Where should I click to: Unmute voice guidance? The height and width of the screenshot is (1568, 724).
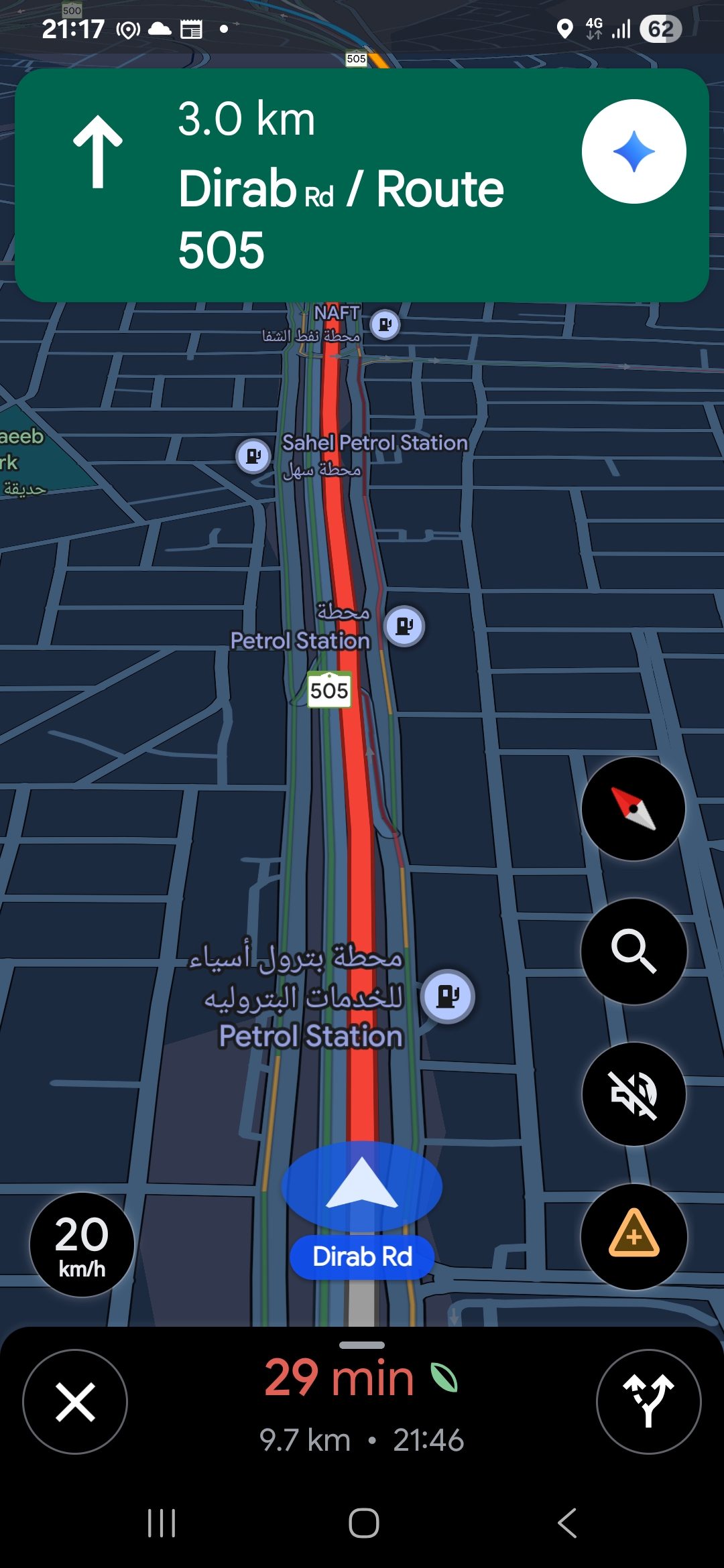[x=633, y=1094]
